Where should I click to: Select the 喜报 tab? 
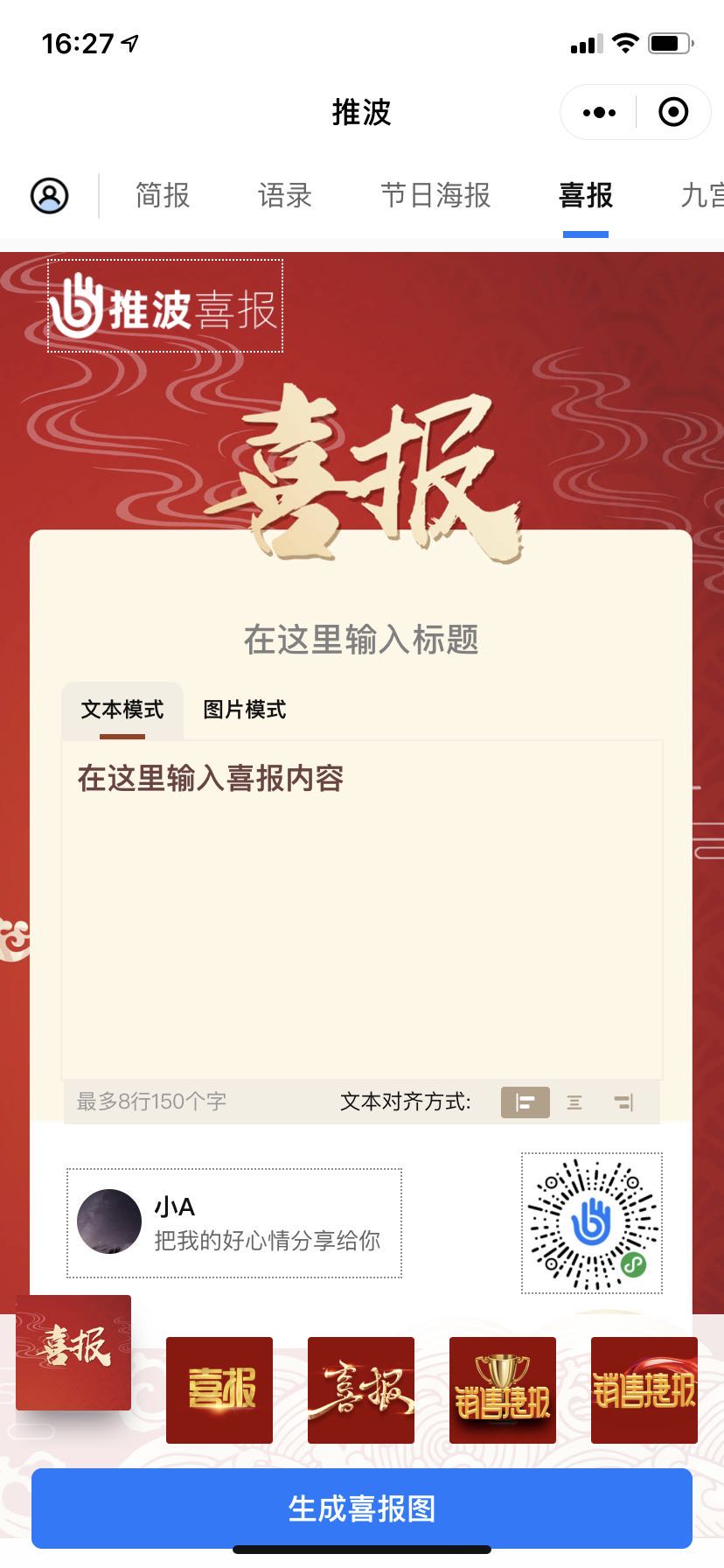pos(586,195)
